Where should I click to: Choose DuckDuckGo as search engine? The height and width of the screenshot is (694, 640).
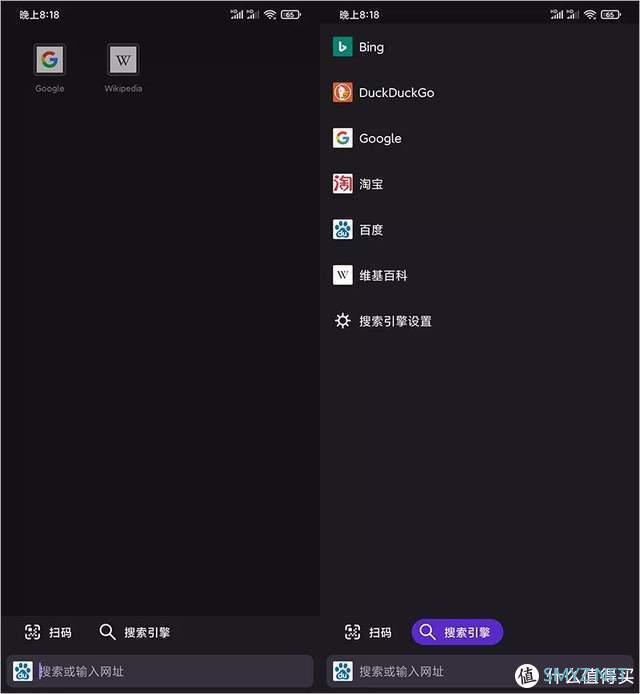tap(396, 93)
